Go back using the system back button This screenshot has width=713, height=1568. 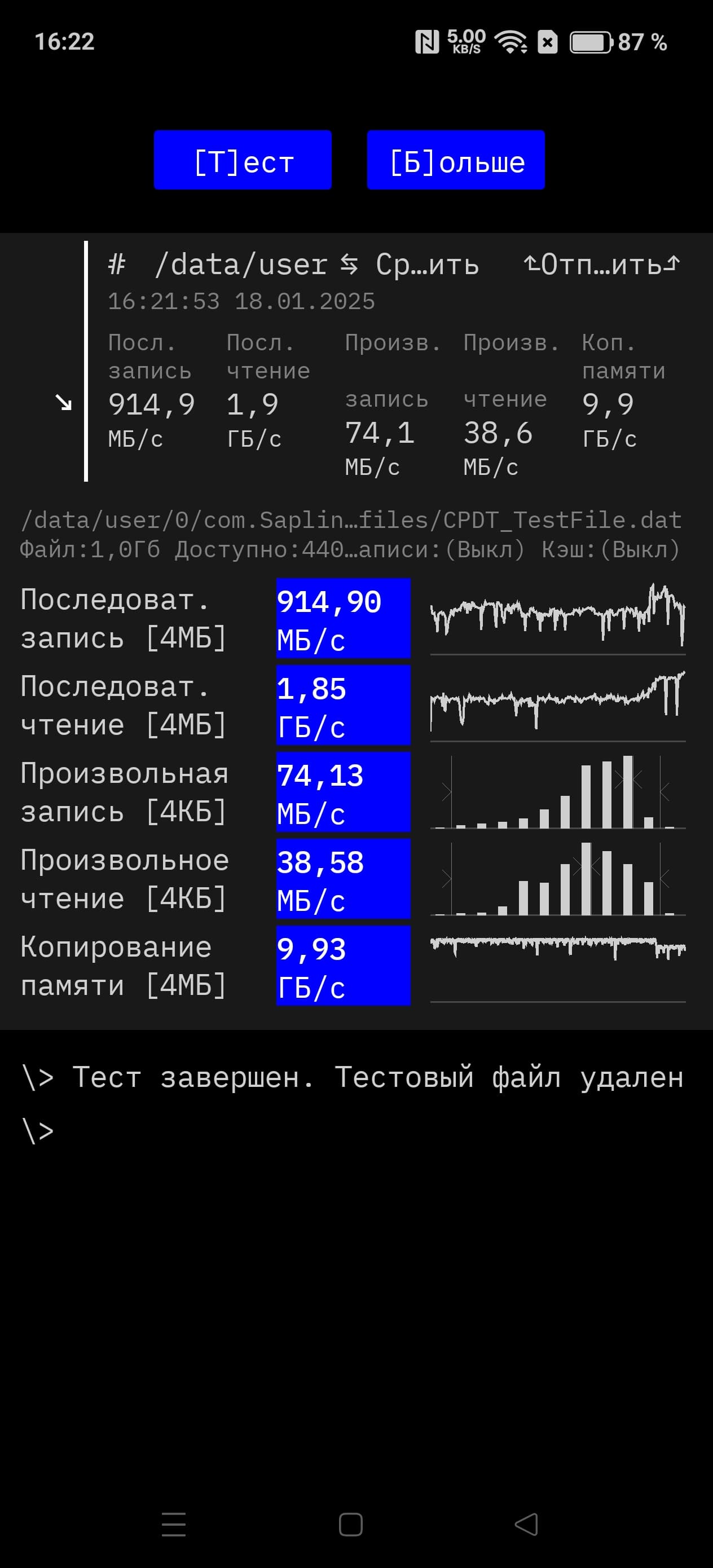click(526, 1524)
